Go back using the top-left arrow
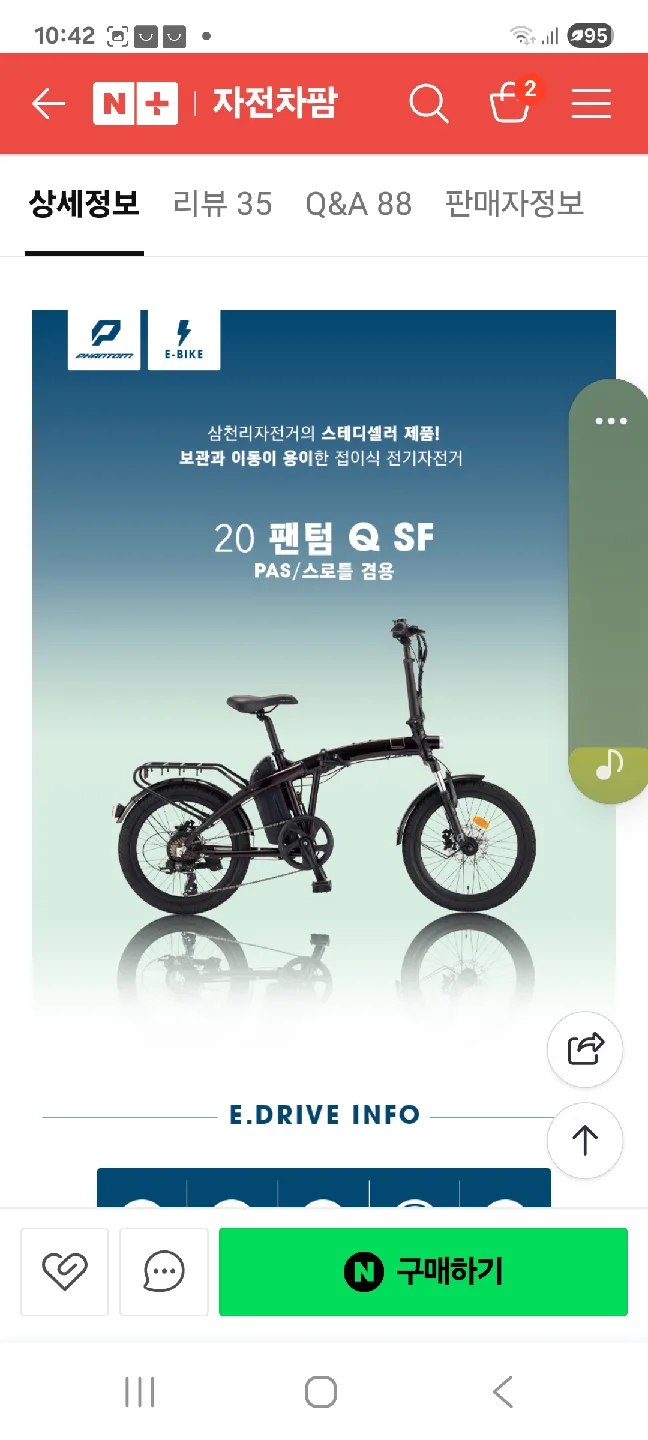 pyautogui.click(x=48, y=104)
